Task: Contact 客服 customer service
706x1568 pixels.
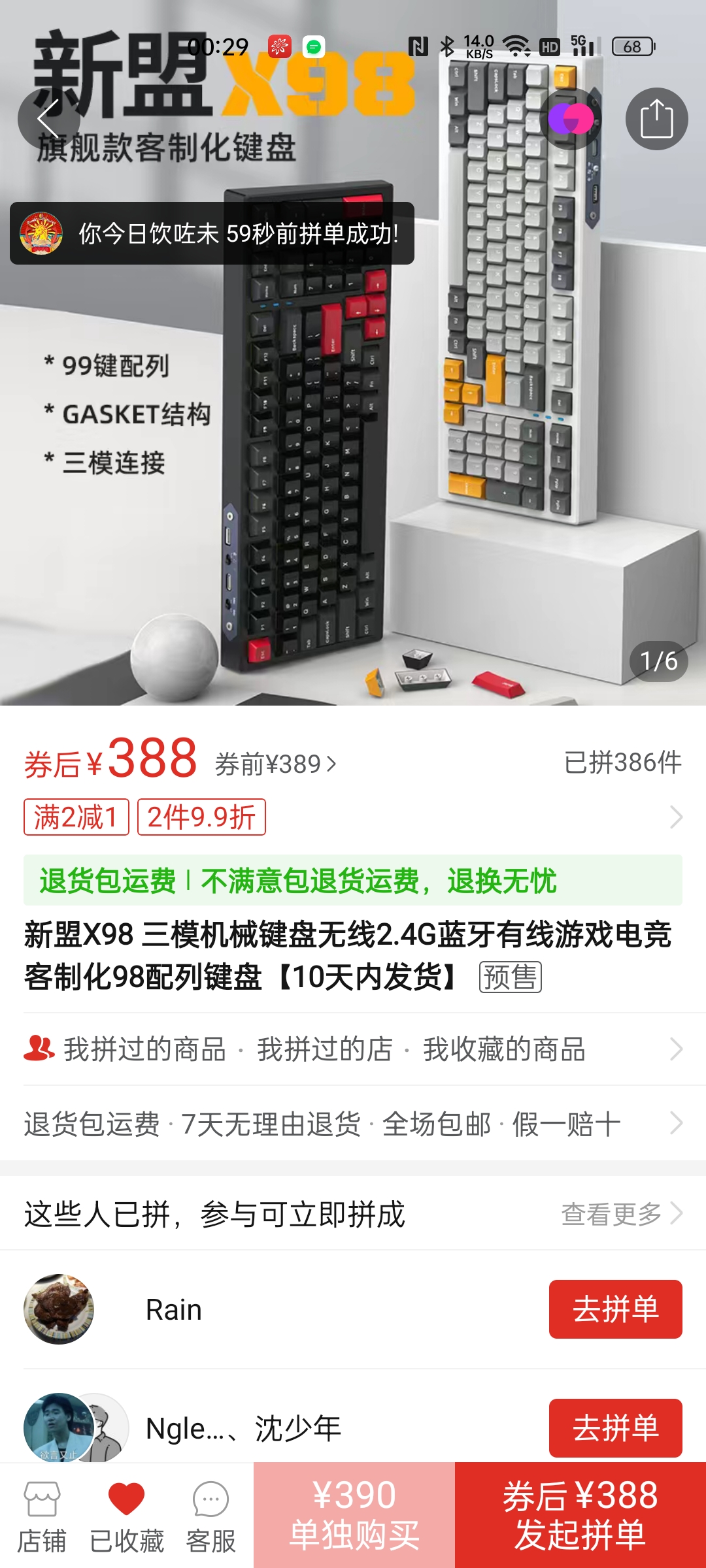Action: click(210, 1516)
